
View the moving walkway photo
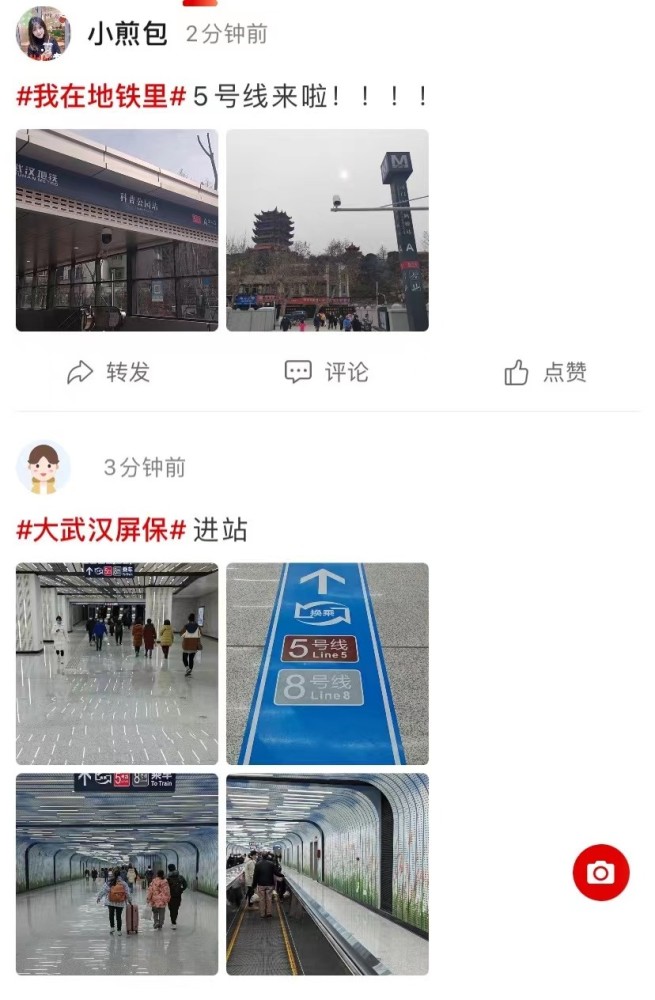click(x=327, y=874)
